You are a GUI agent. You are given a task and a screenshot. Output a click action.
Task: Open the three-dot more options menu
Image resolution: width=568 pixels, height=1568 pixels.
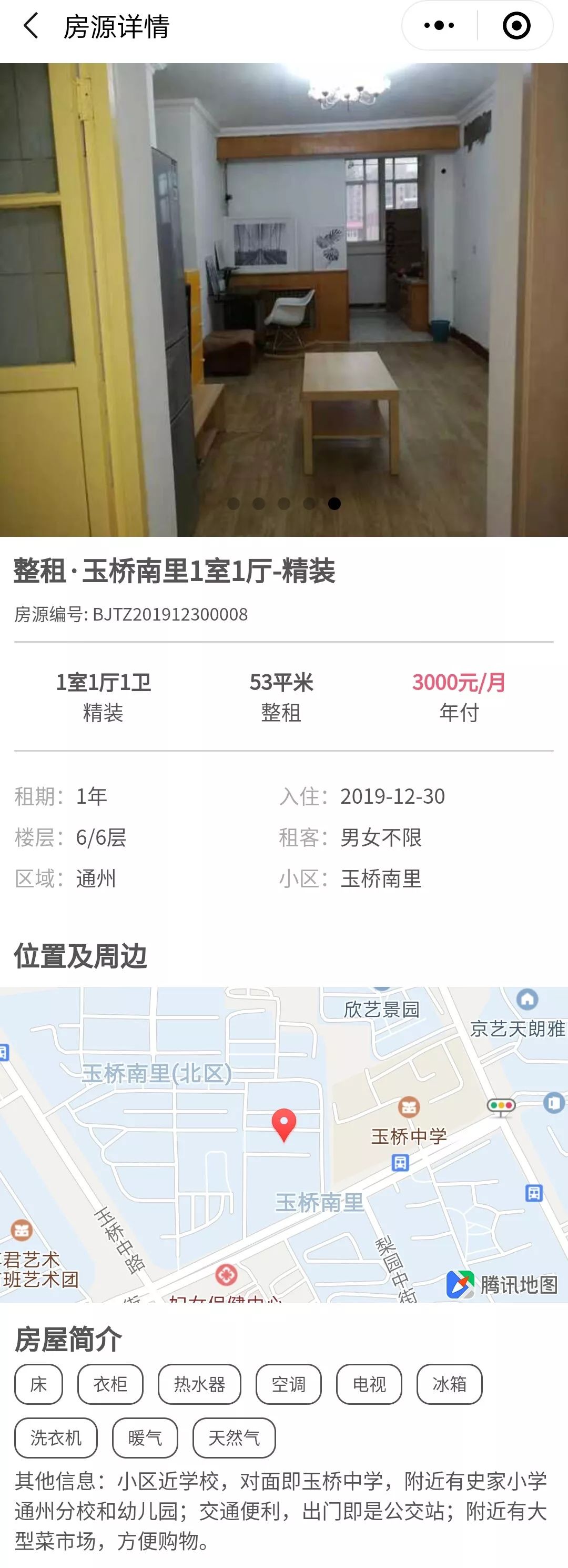point(439,25)
